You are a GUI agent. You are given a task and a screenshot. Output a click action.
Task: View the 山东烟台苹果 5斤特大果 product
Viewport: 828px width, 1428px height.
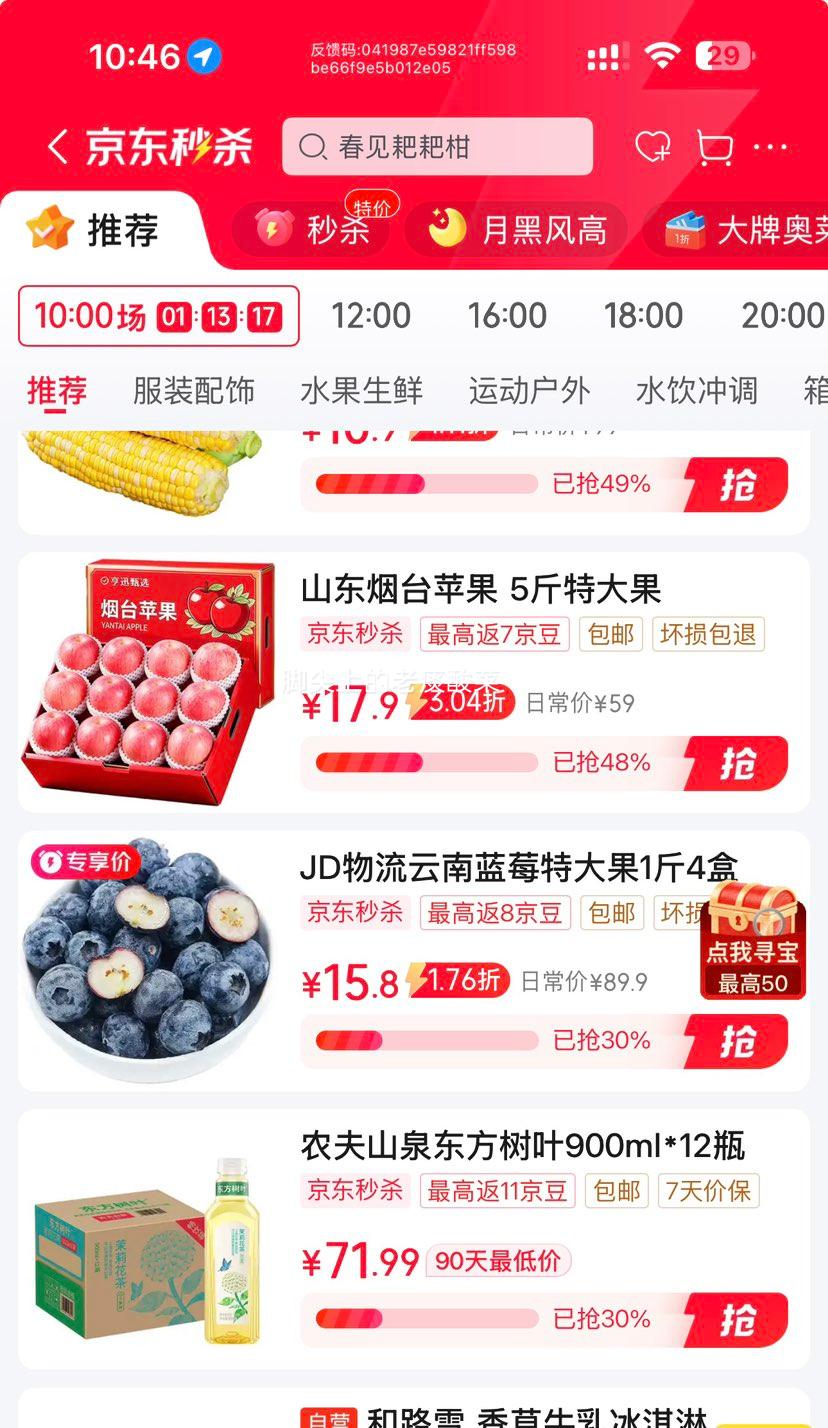[x=481, y=589]
